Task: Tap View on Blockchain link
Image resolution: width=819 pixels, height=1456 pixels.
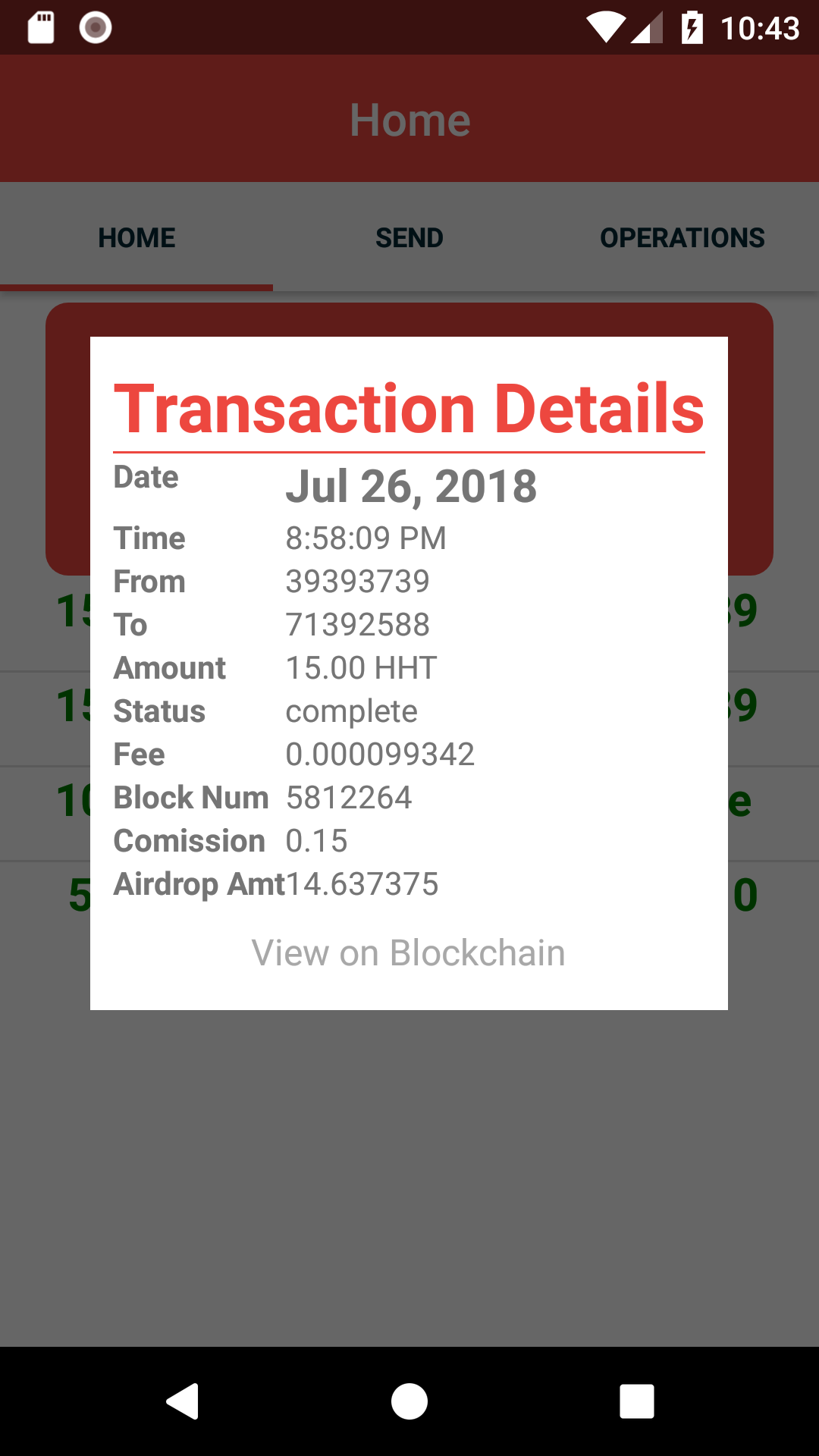Action: tap(409, 952)
